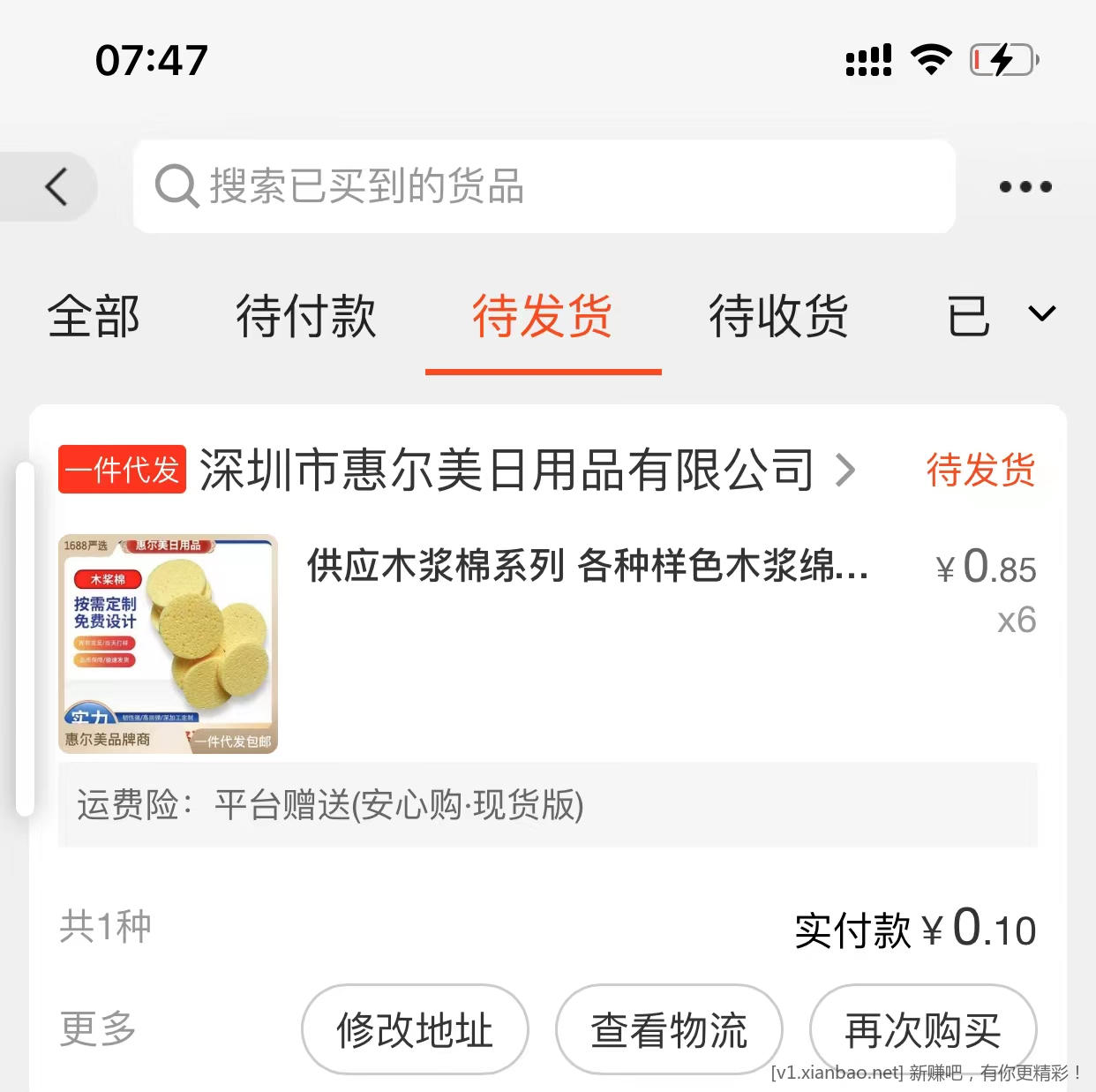
Task: Switch to the 待收货 tab
Action: click(778, 316)
